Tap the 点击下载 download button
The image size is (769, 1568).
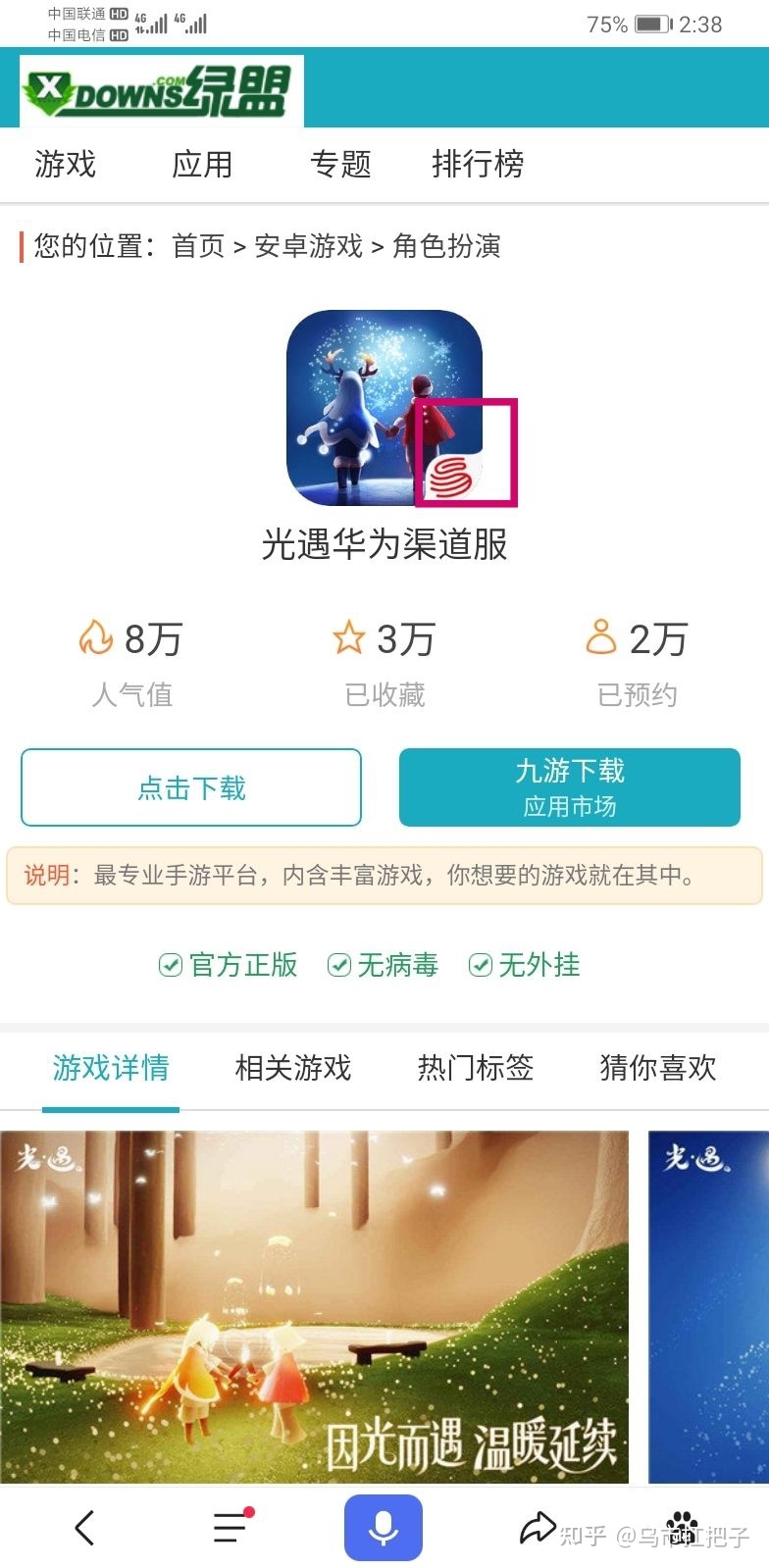192,787
